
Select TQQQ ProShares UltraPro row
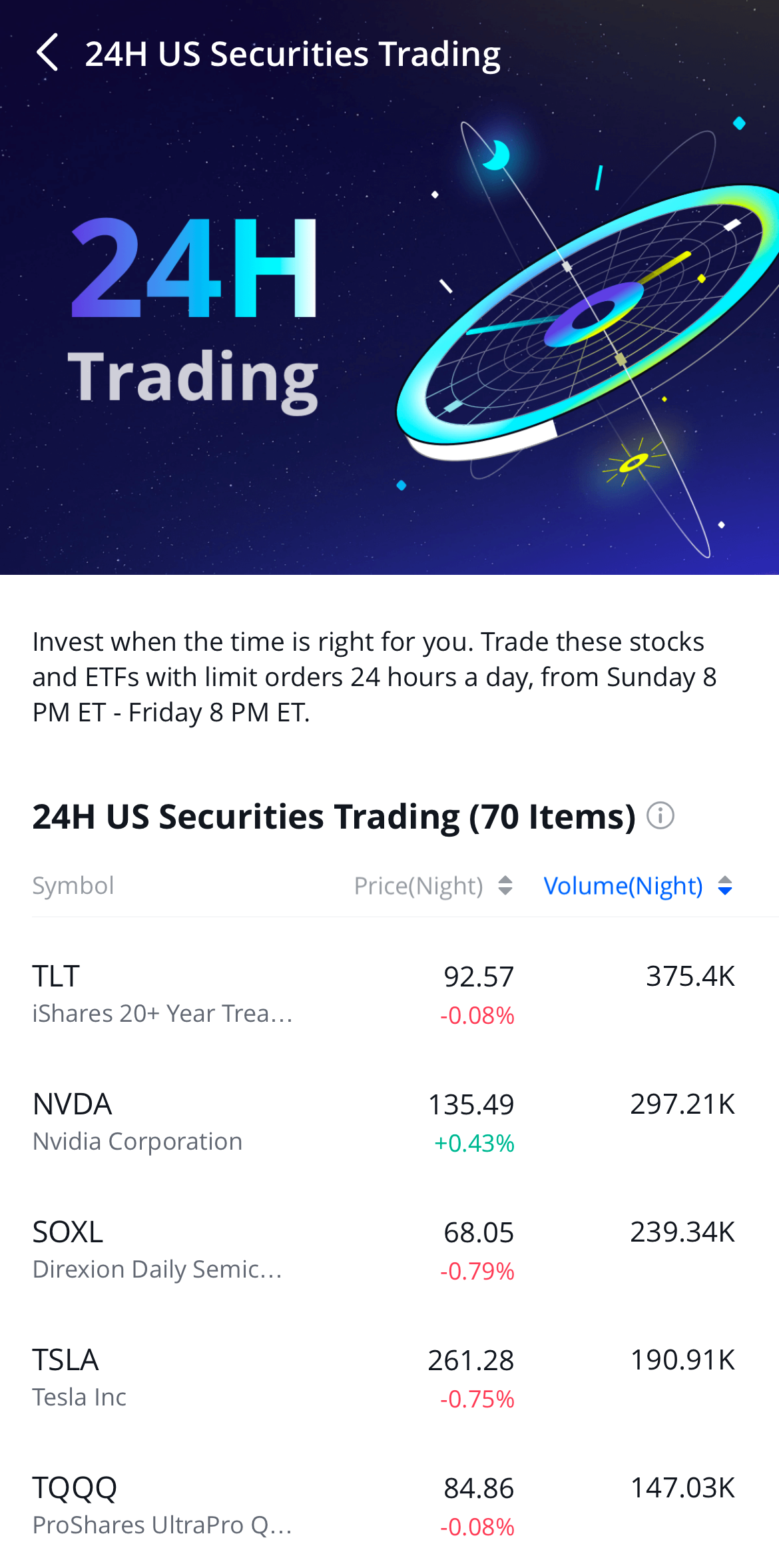[x=384, y=1505]
